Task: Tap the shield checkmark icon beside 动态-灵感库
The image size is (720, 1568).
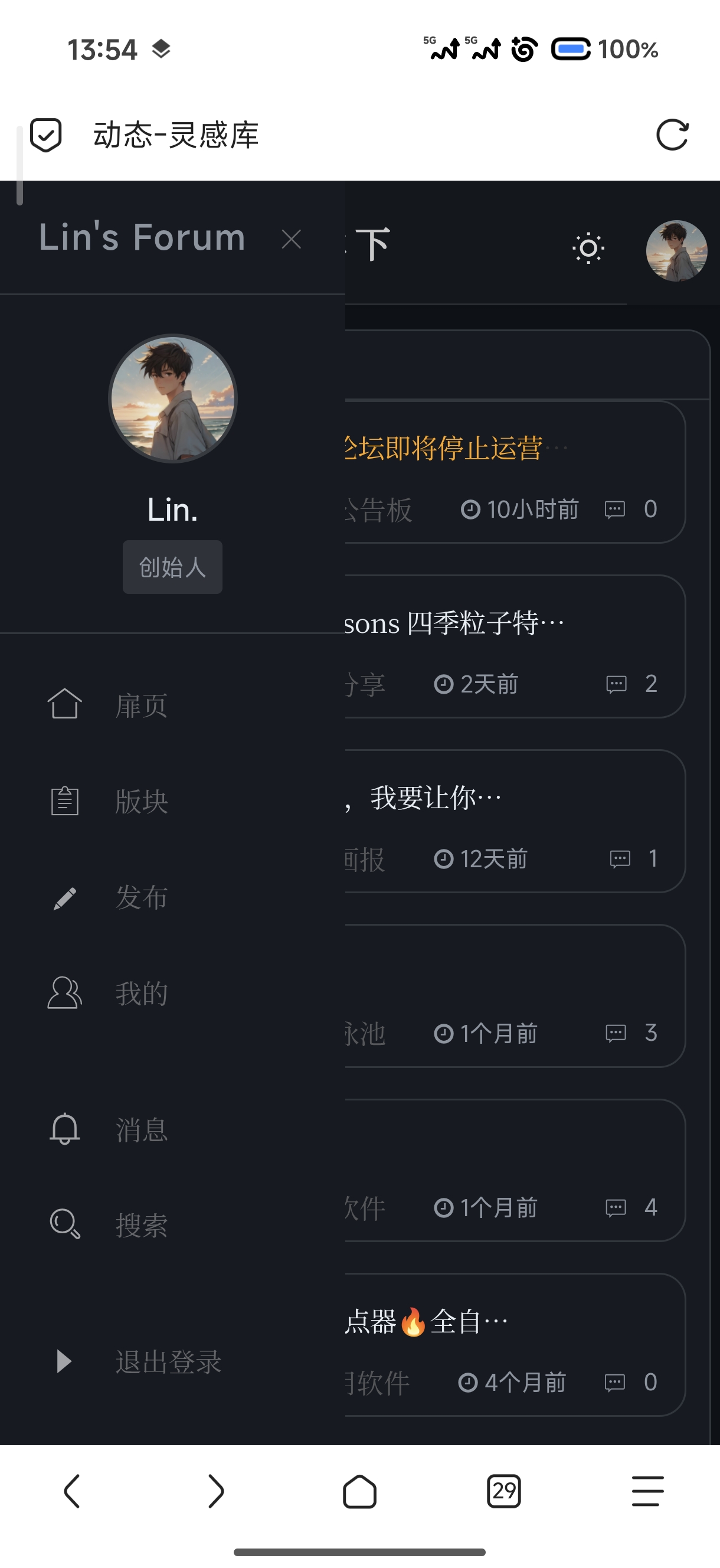Action: tap(45, 135)
